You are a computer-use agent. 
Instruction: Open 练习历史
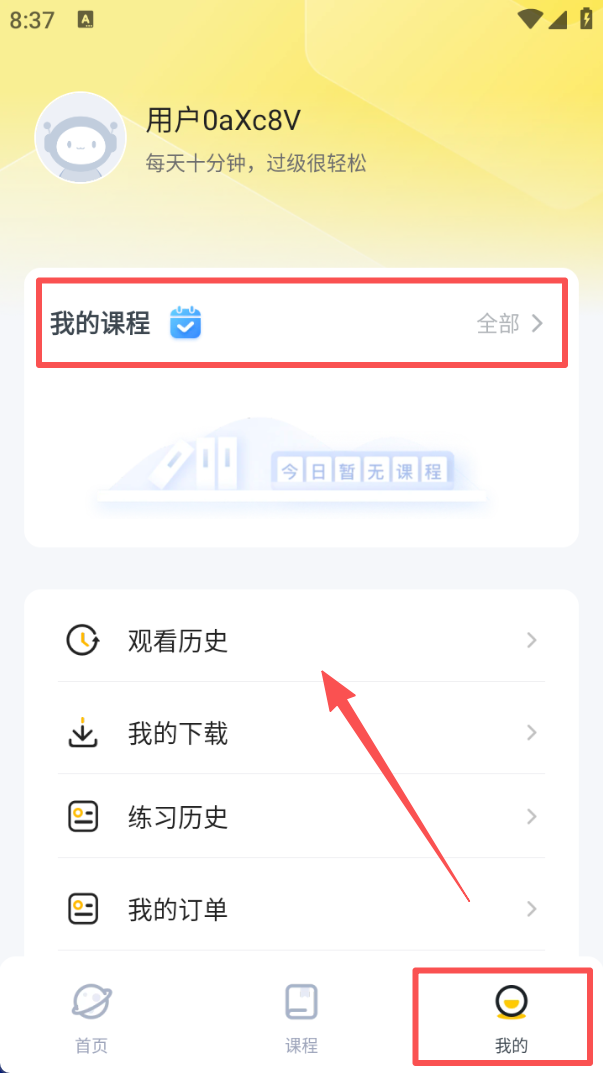pos(300,817)
